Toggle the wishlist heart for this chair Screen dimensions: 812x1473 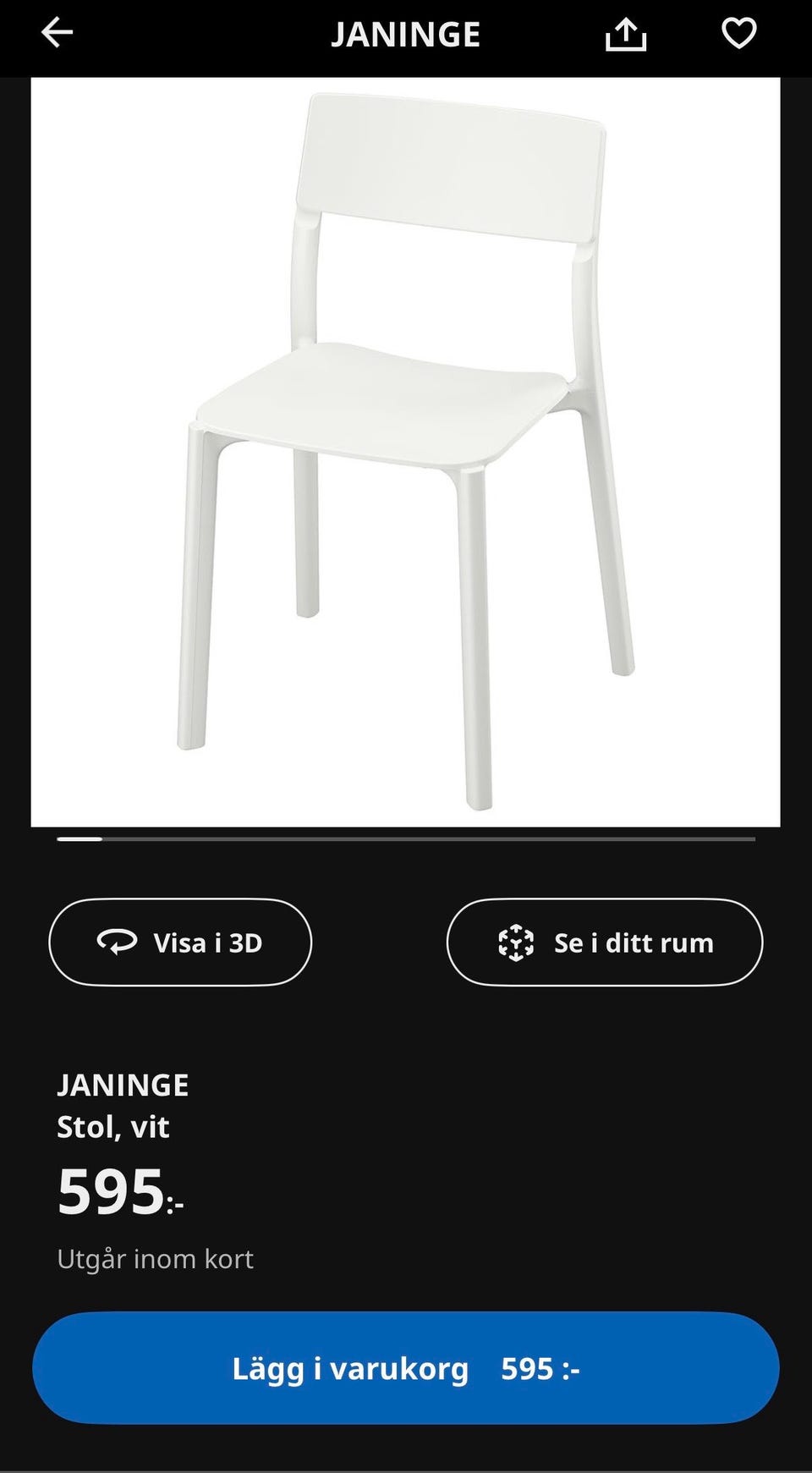point(738,34)
